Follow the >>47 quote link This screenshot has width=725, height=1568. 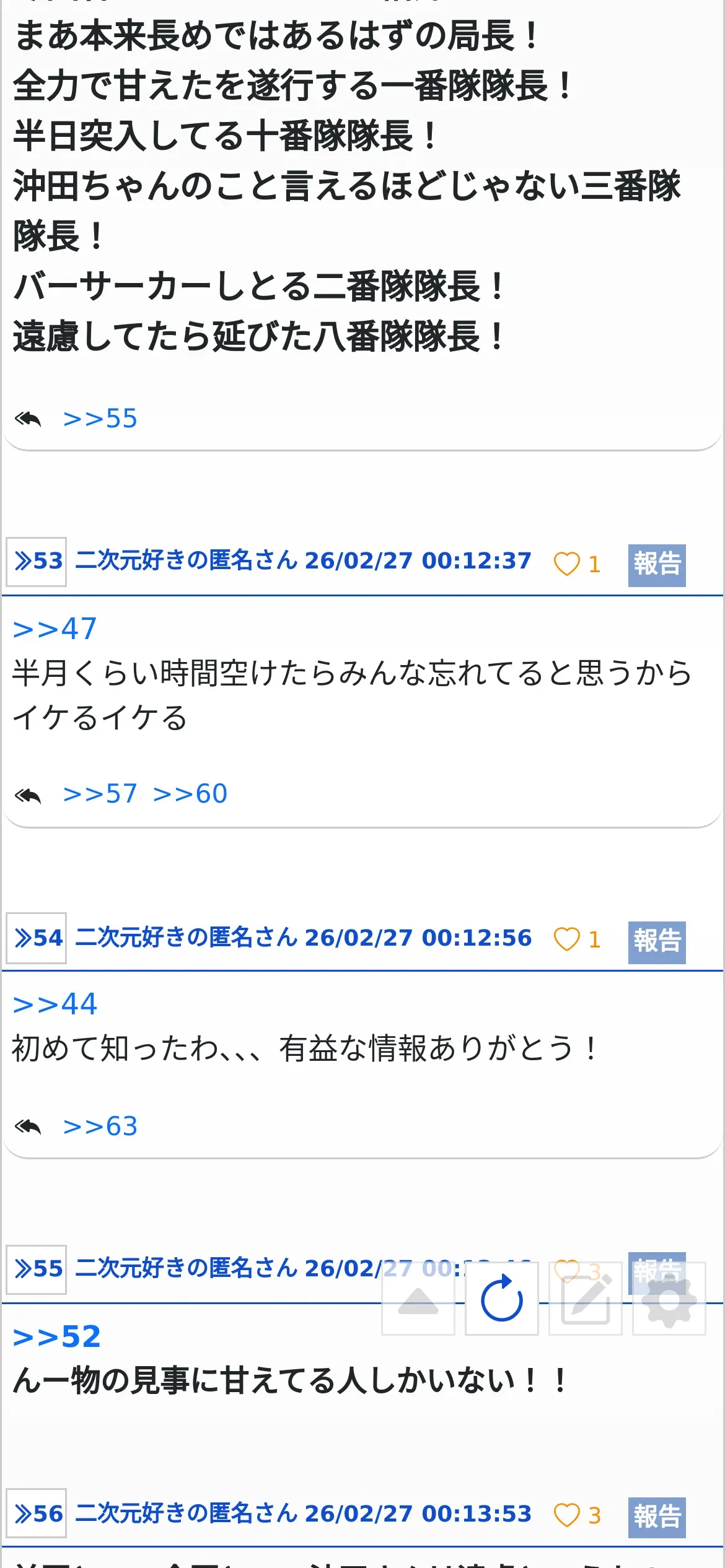pyautogui.click(x=55, y=629)
